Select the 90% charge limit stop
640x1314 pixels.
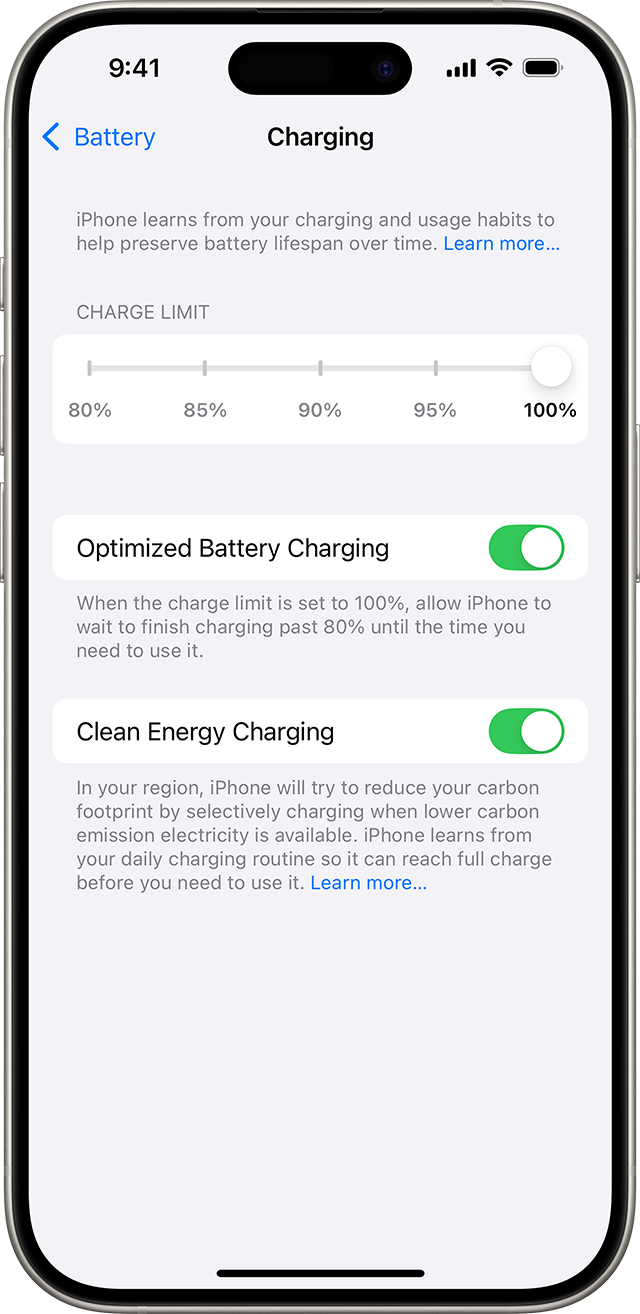(x=320, y=368)
